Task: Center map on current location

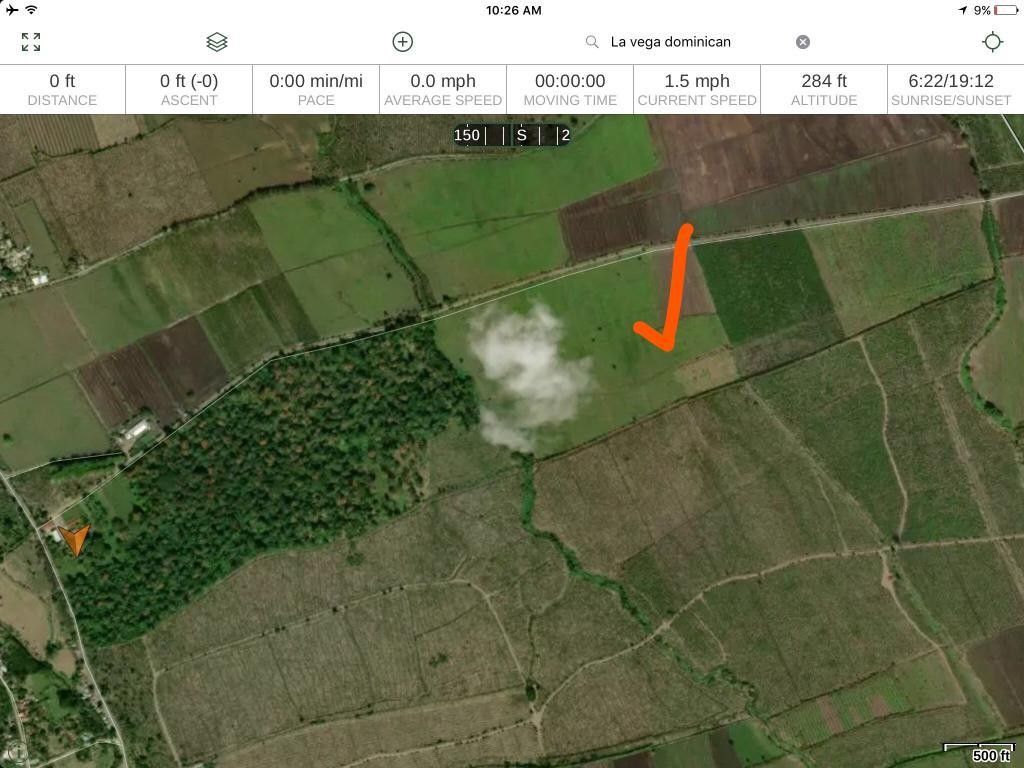Action: click(992, 42)
